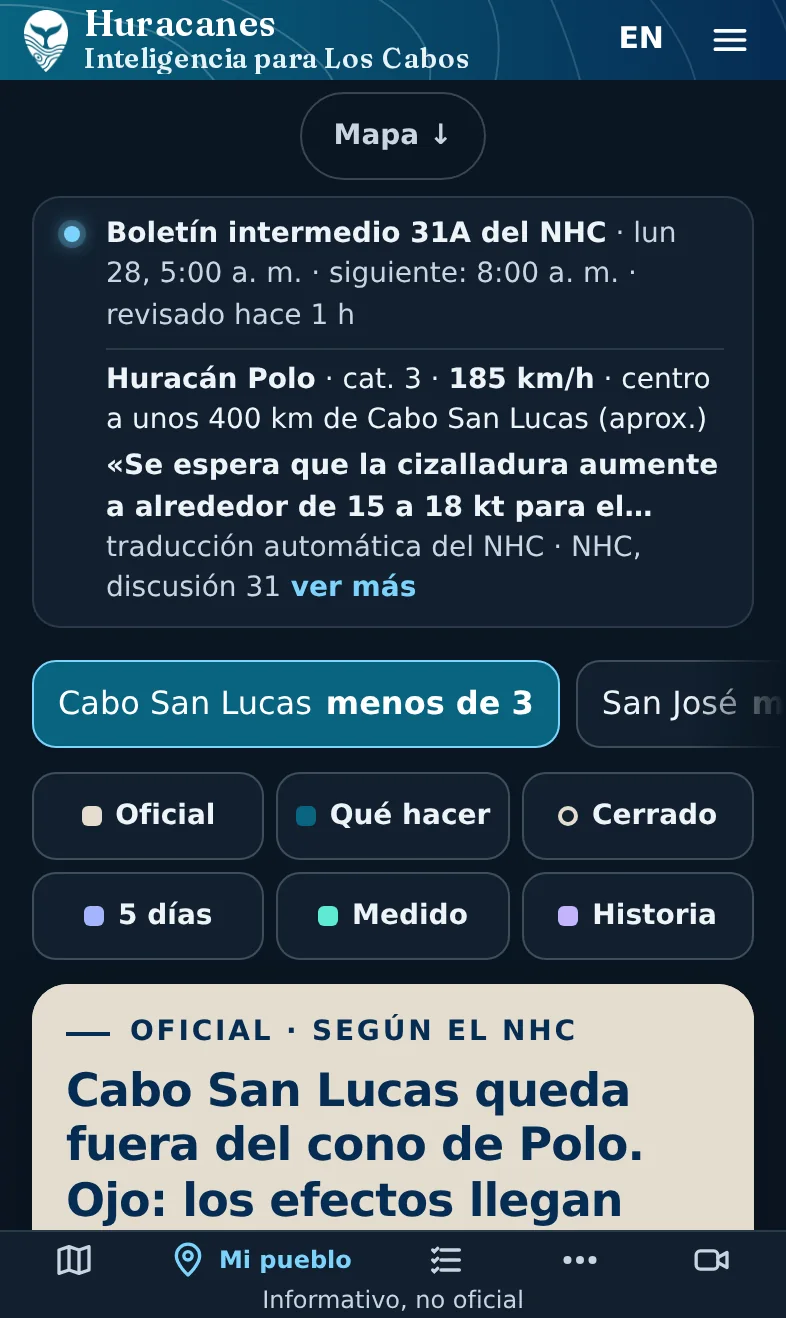The height and width of the screenshot is (1318, 786).
Task: Select the Cabo San Lucas town chip
Action: click(296, 704)
